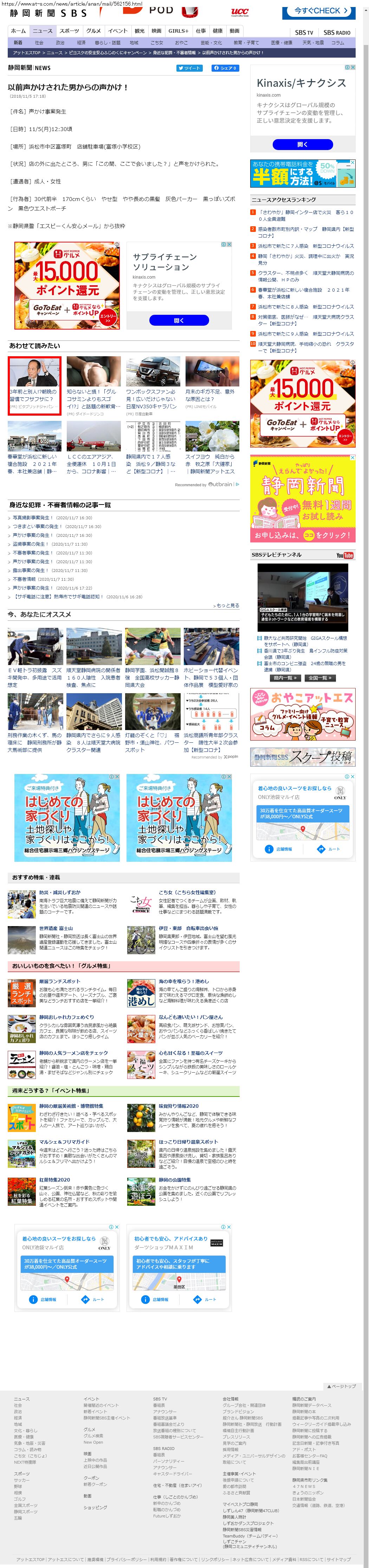Tap もっと見る under the incident list
This screenshot has height=1568, width=369.
227,606
